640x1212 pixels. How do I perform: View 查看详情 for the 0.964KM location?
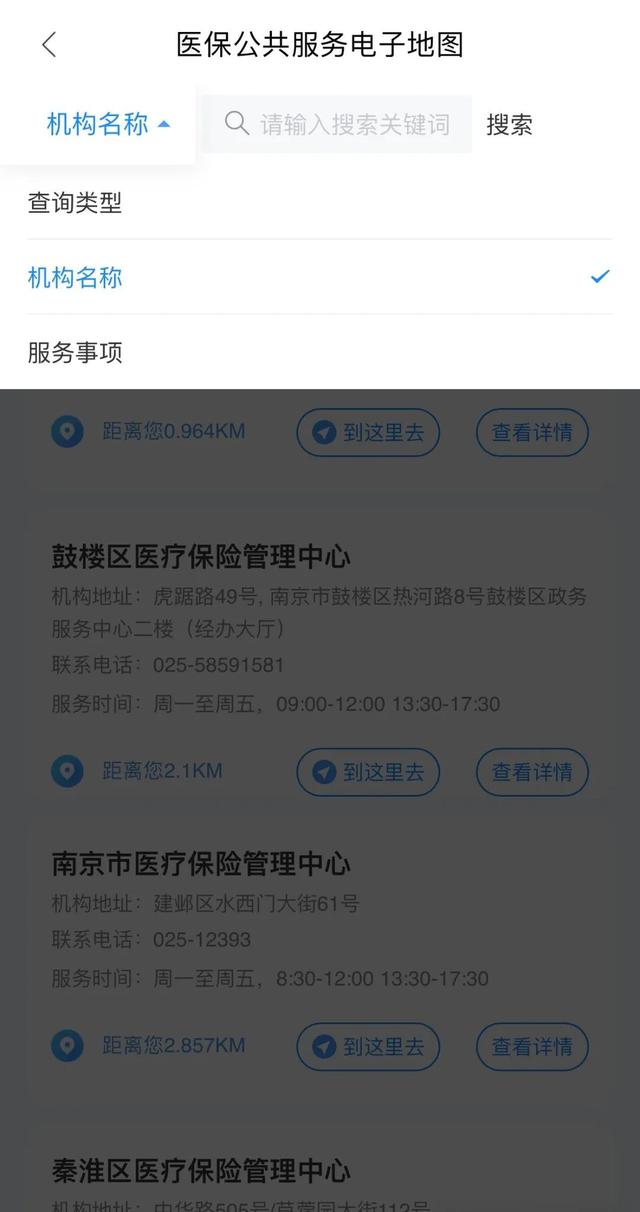click(532, 432)
